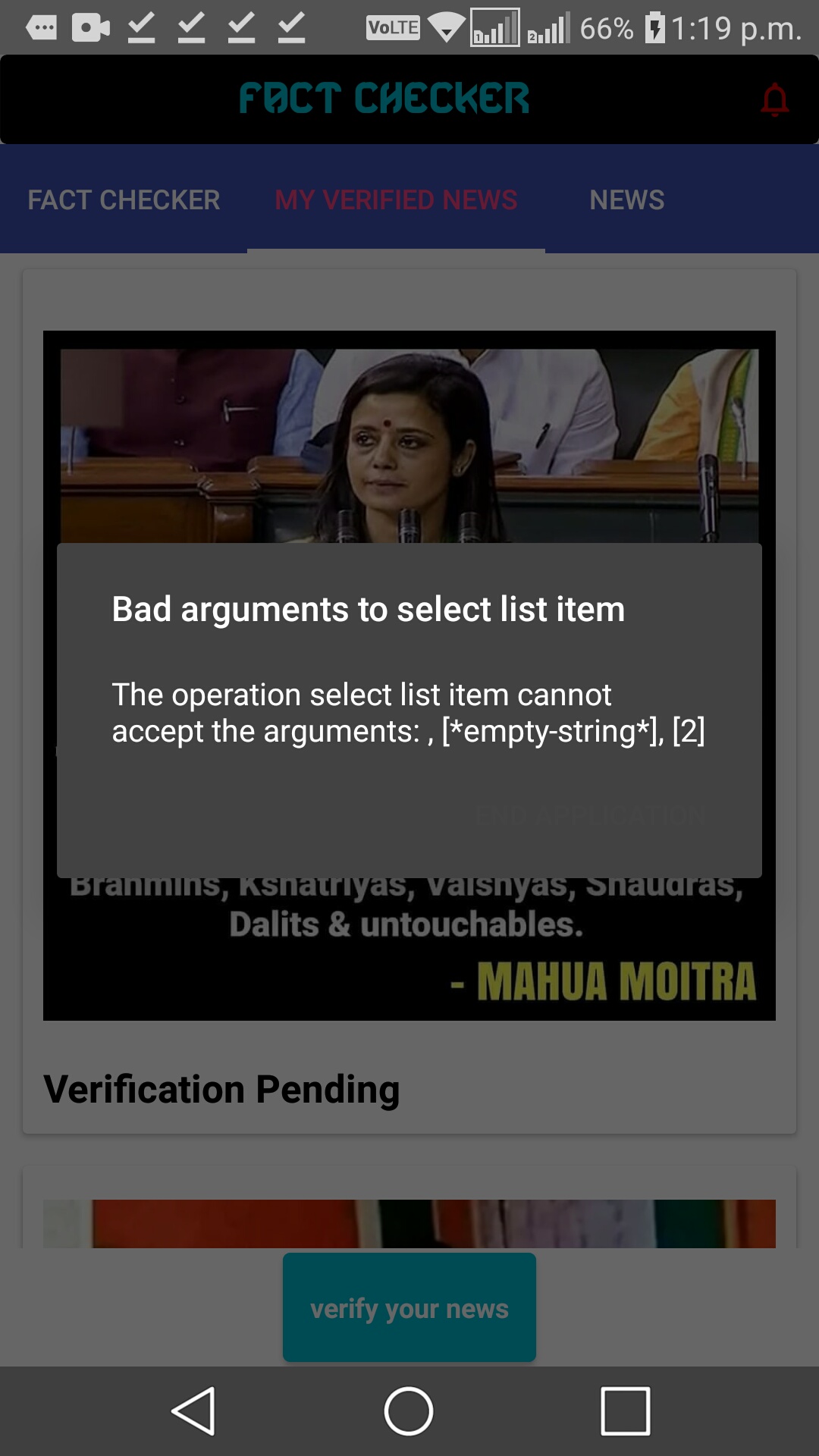Tap the verify your news button
The image size is (819, 1456).
pyautogui.click(x=409, y=1308)
